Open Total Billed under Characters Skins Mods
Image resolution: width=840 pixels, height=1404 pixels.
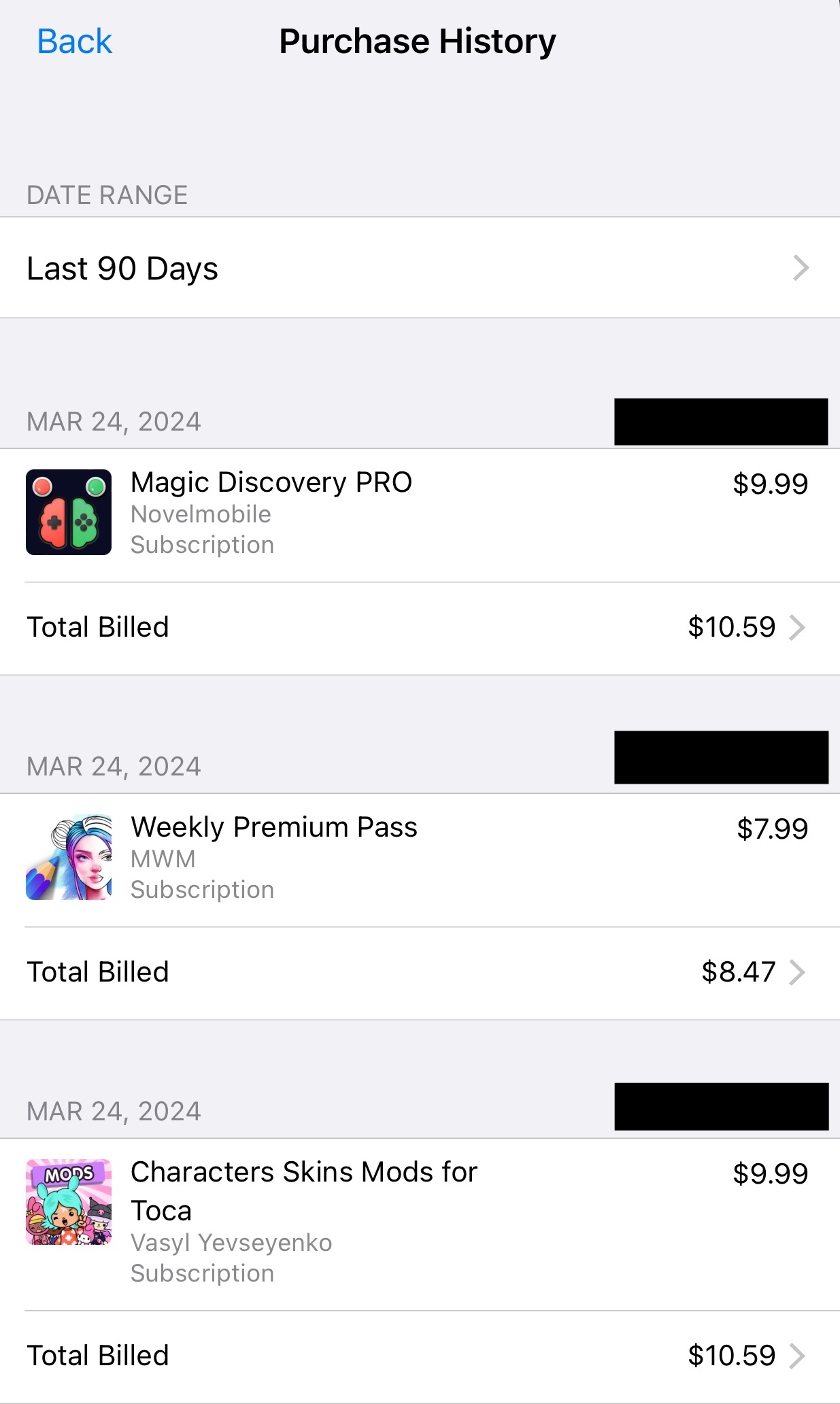[x=420, y=1356]
